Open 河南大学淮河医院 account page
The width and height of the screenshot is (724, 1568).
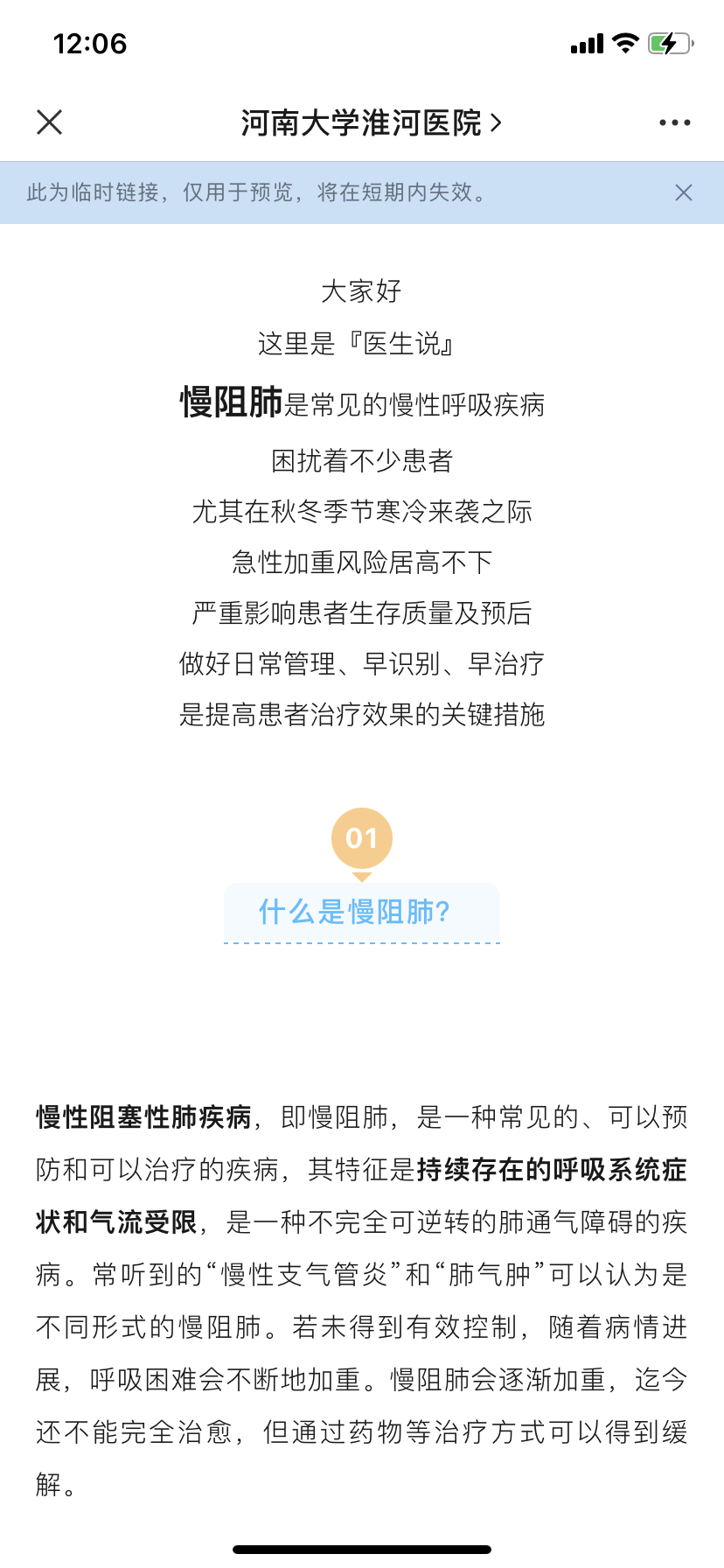[371, 123]
